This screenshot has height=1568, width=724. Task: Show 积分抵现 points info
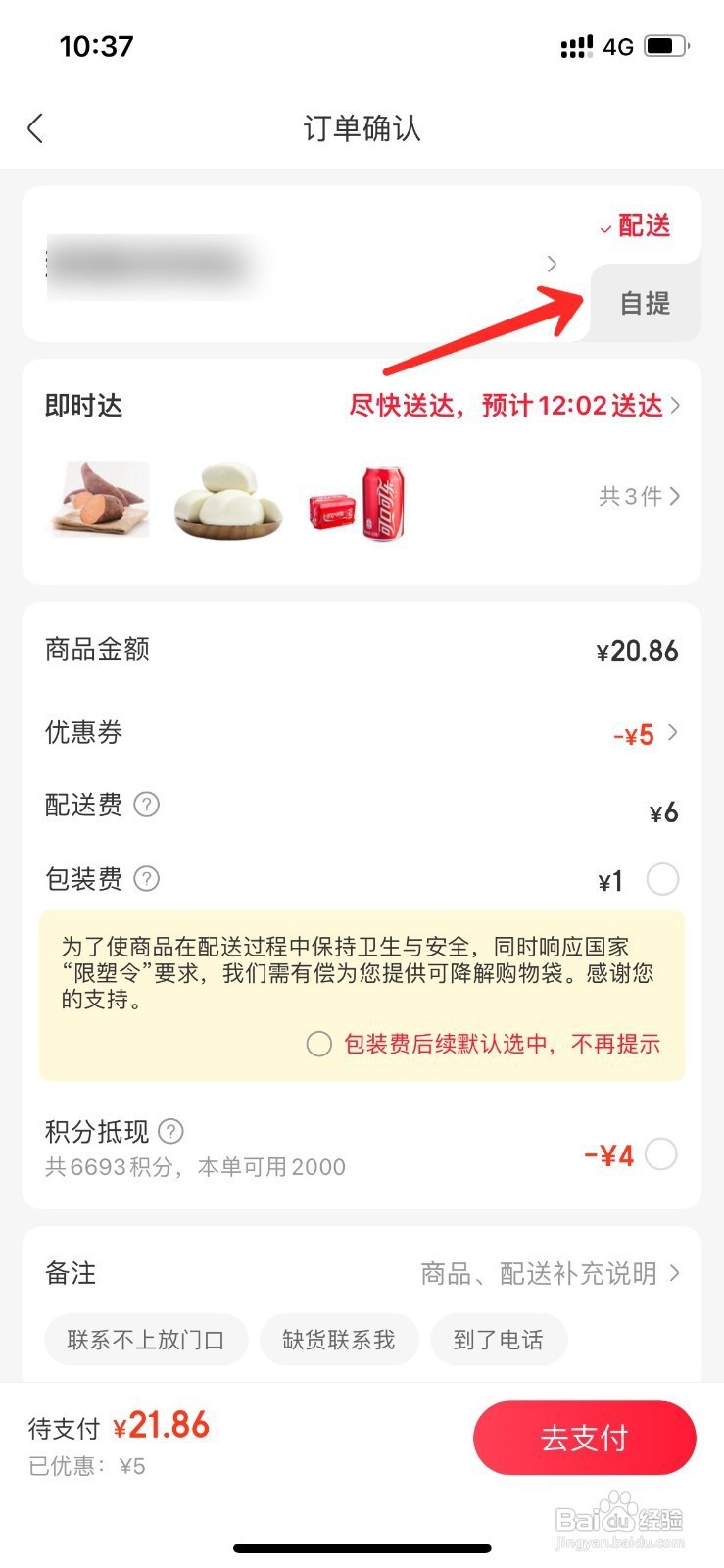(170, 1132)
